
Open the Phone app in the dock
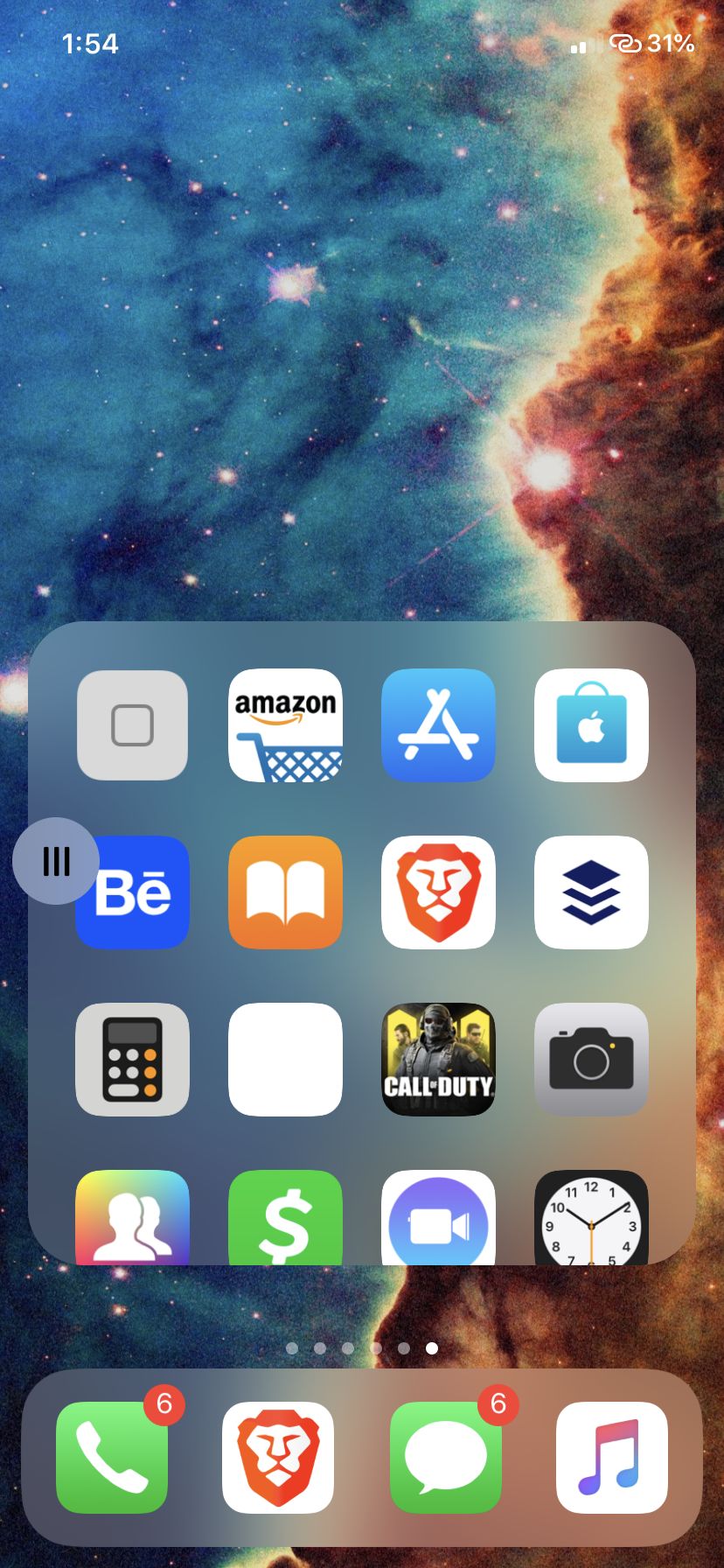112,1458
